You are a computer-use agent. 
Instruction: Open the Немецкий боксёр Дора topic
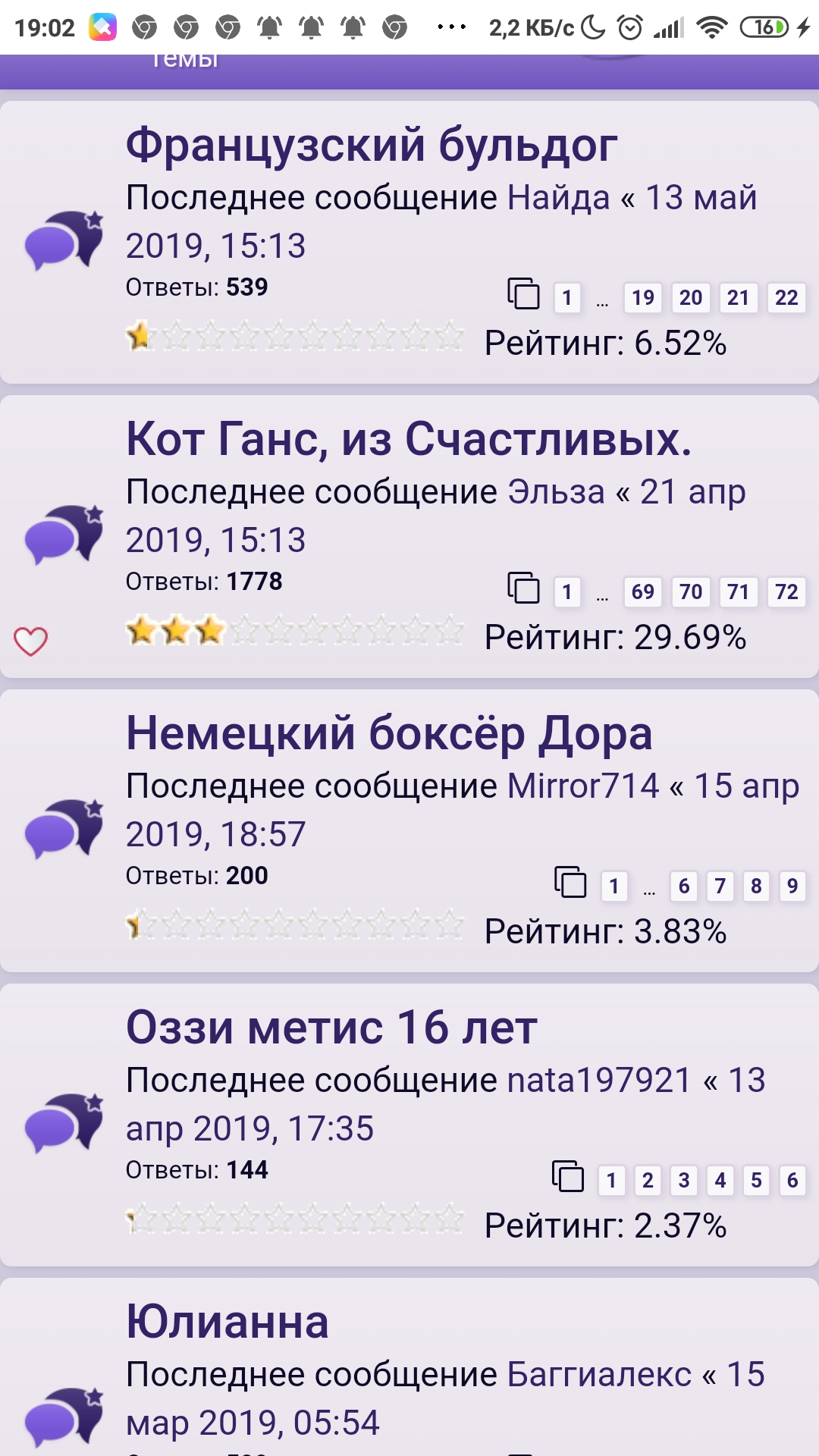(x=388, y=733)
